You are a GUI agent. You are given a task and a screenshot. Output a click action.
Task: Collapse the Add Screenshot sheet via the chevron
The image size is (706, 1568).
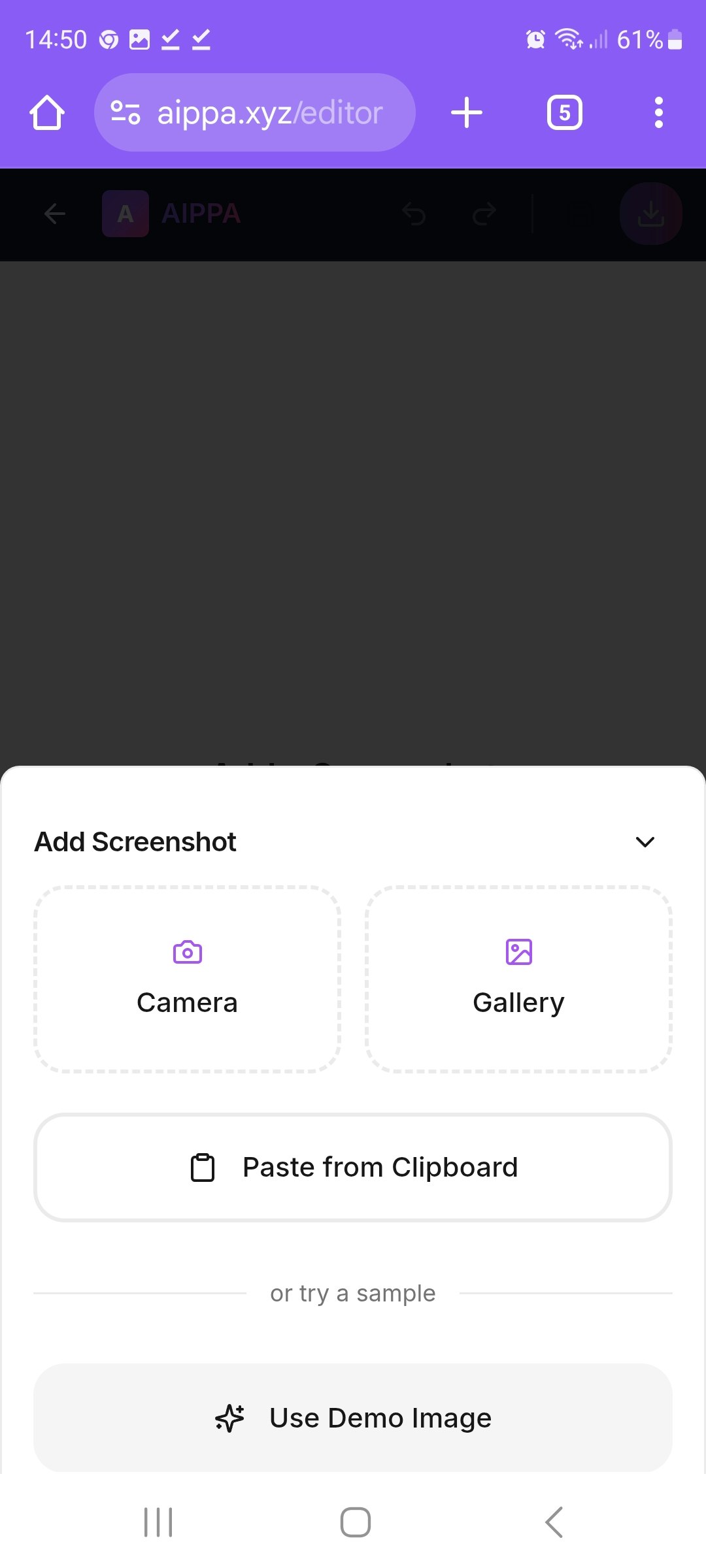tap(645, 842)
